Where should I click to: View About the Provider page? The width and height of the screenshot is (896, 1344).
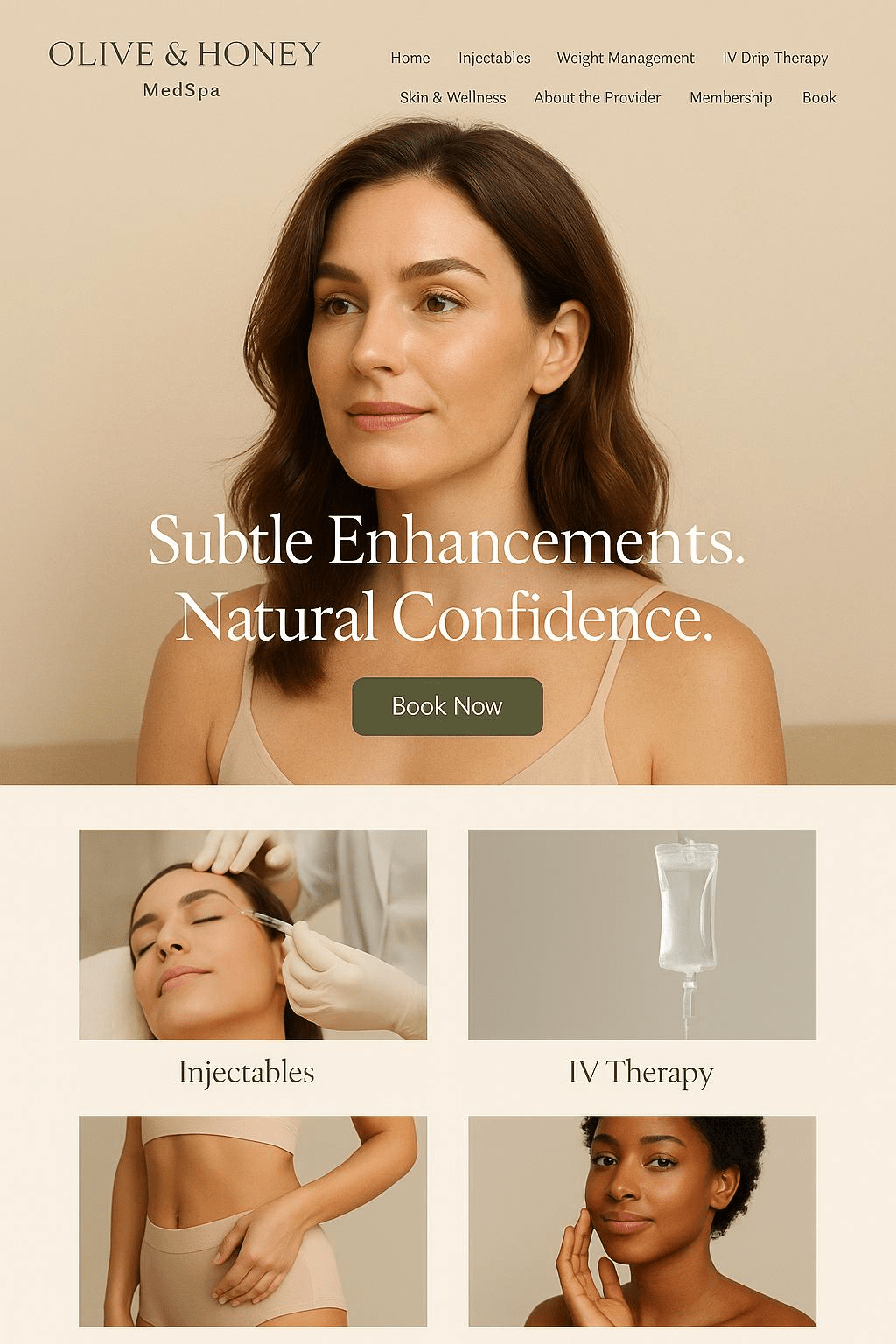pyautogui.click(x=598, y=97)
